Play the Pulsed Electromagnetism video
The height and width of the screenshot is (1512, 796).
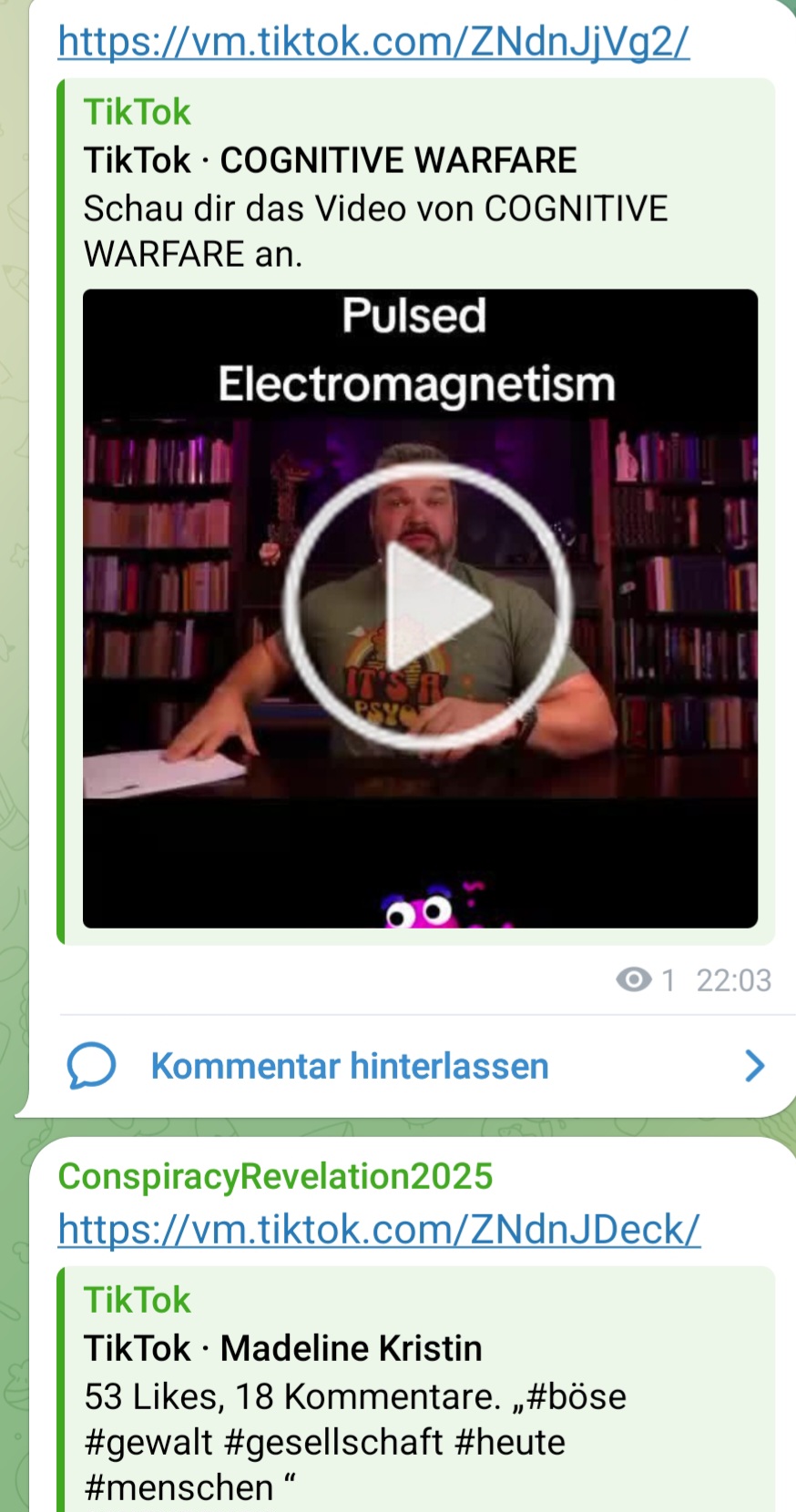426,606
